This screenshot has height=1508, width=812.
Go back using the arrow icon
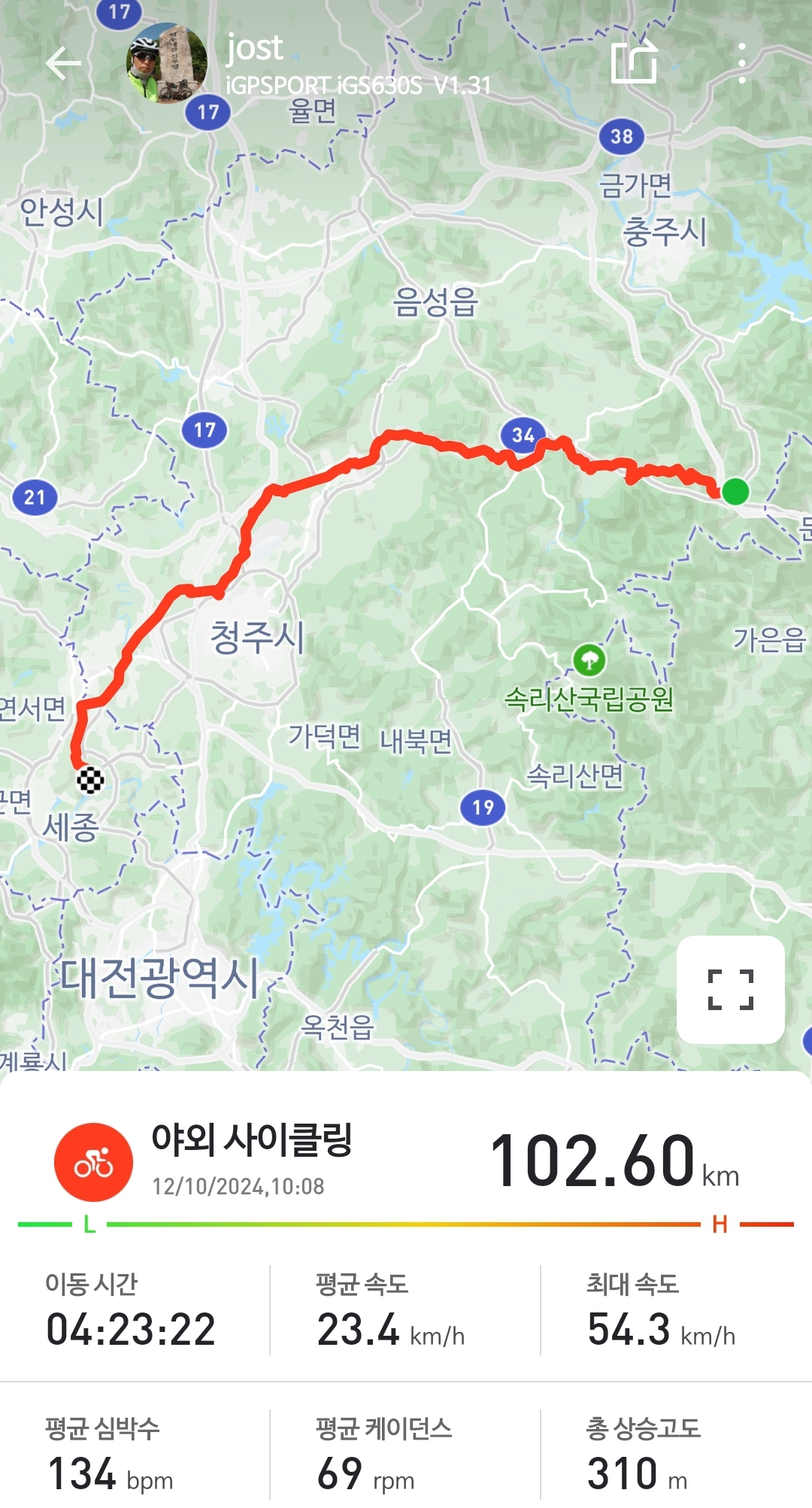63,63
